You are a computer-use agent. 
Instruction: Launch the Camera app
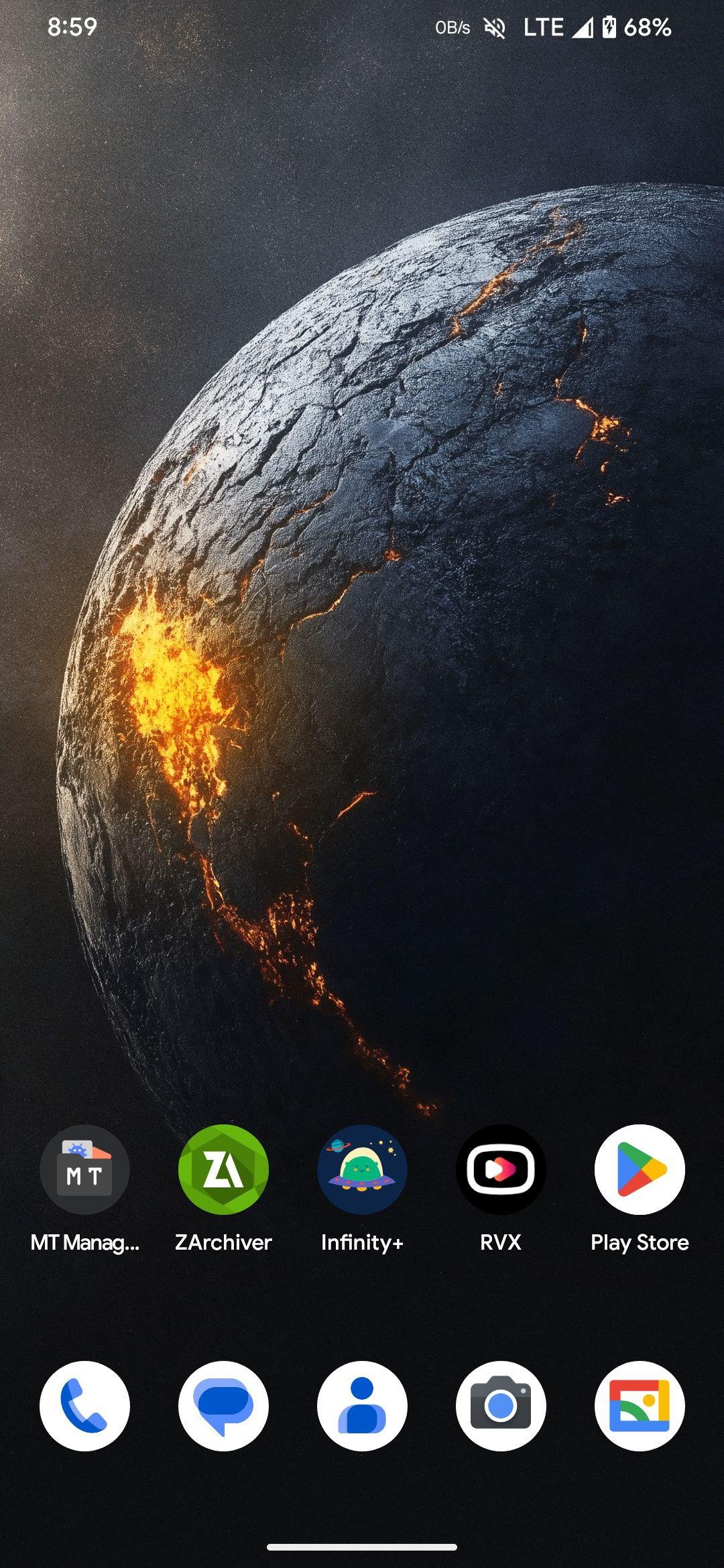coord(501,1406)
